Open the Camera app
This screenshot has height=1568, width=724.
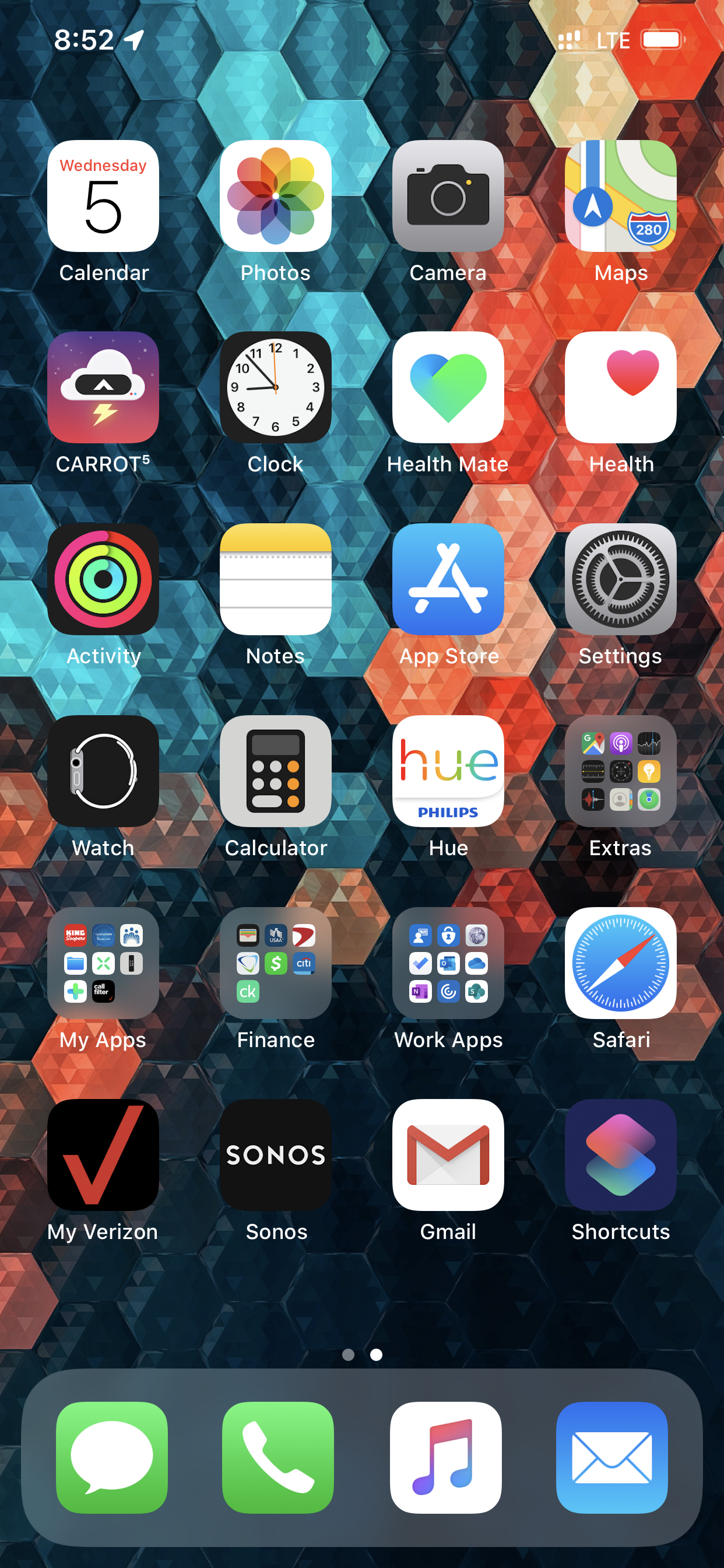coord(448,196)
